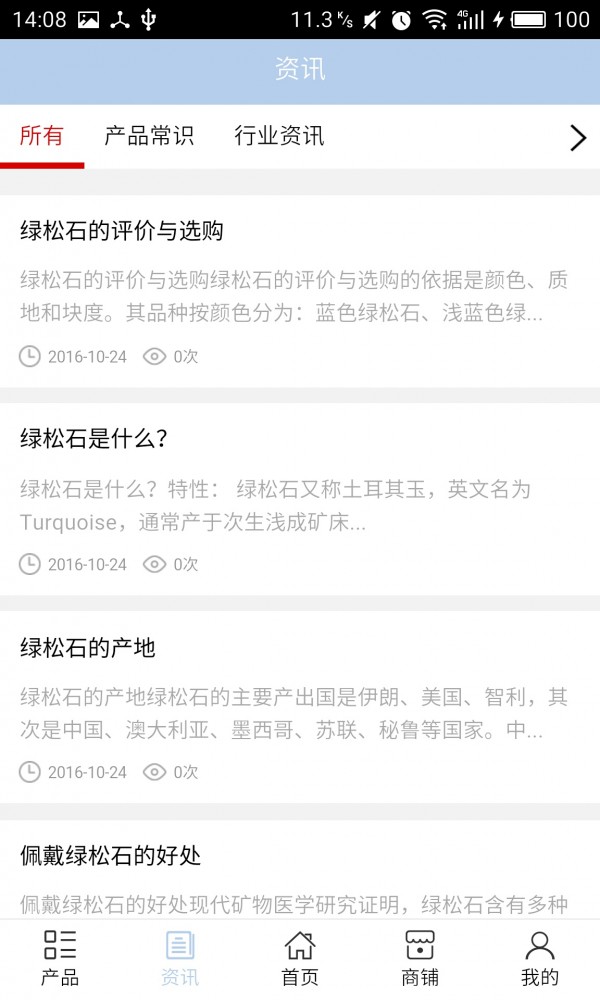Open article 绿松石的评价与选购
The height and width of the screenshot is (1000, 600).
[x=300, y=291]
